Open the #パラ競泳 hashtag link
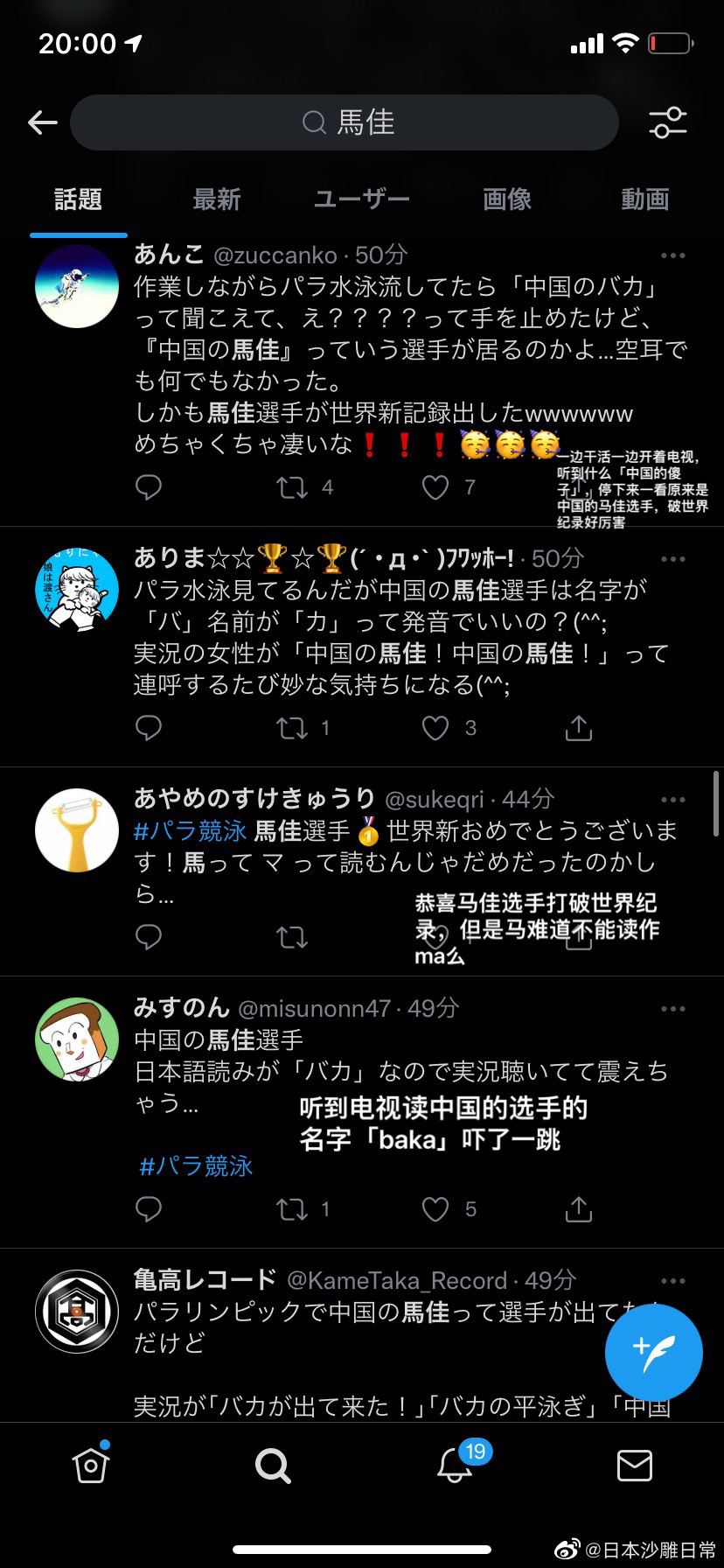The image size is (724, 1568). 195,1165
